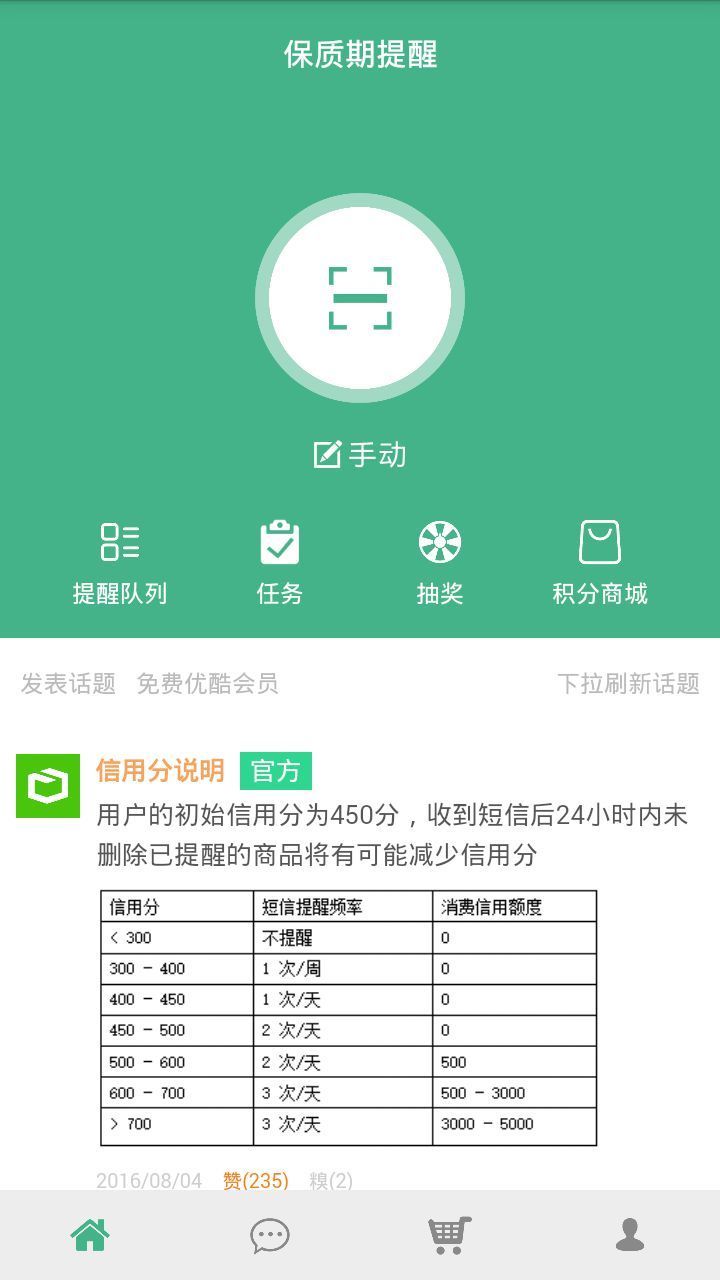Open 提醒队列 reminder queue
This screenshot has height=1280, width=720.
(120, 563)
